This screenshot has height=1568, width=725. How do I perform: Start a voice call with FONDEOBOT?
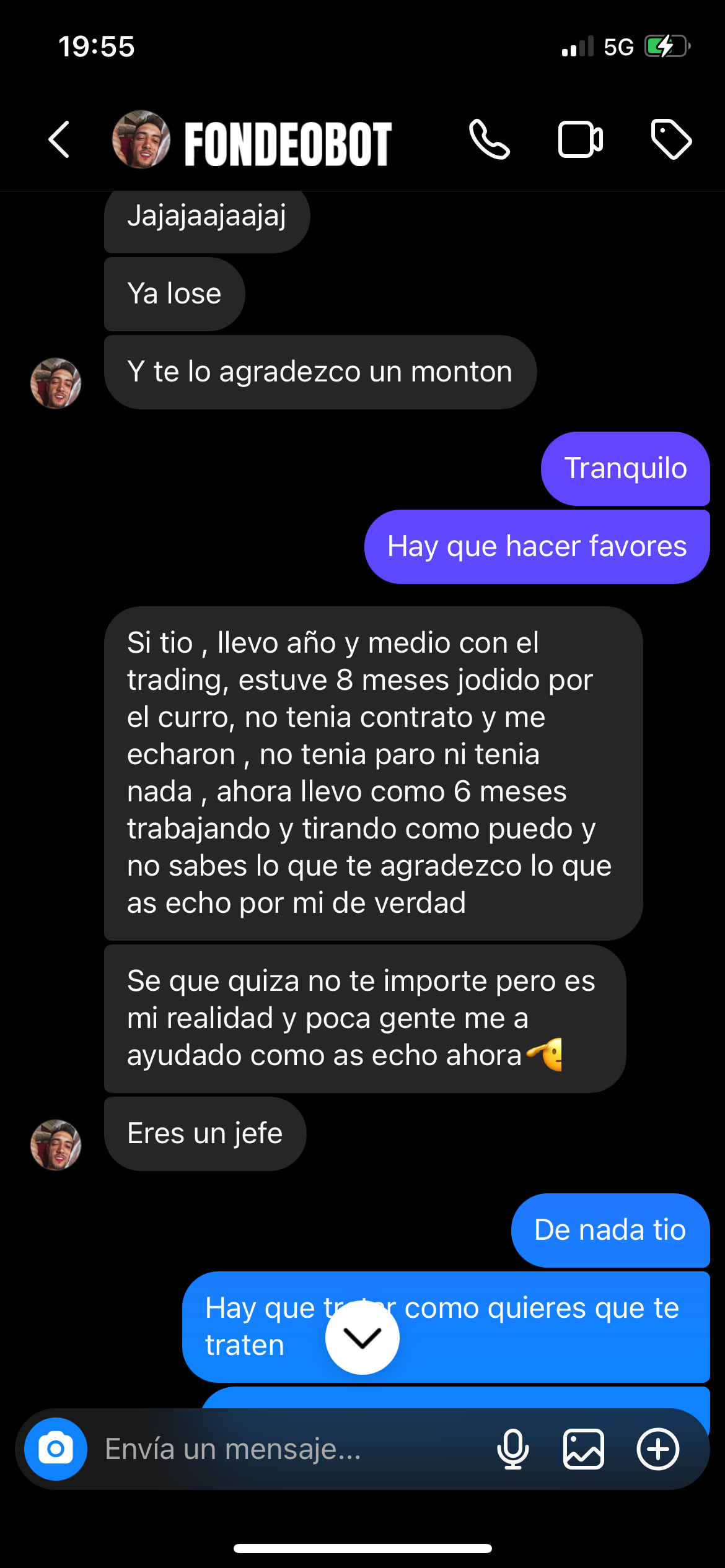tap(489, 140)
